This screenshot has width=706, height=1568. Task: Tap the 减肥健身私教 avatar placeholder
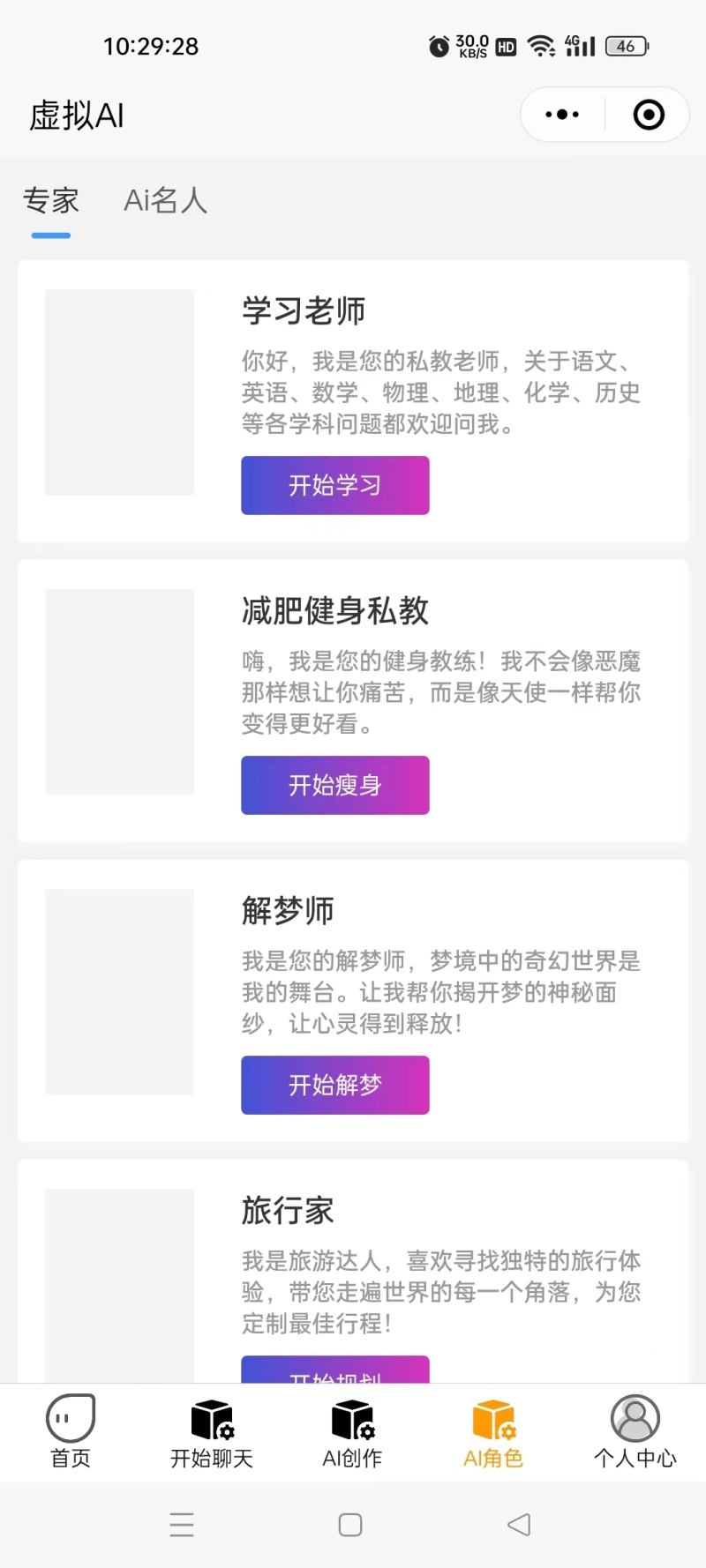(119, 693)
